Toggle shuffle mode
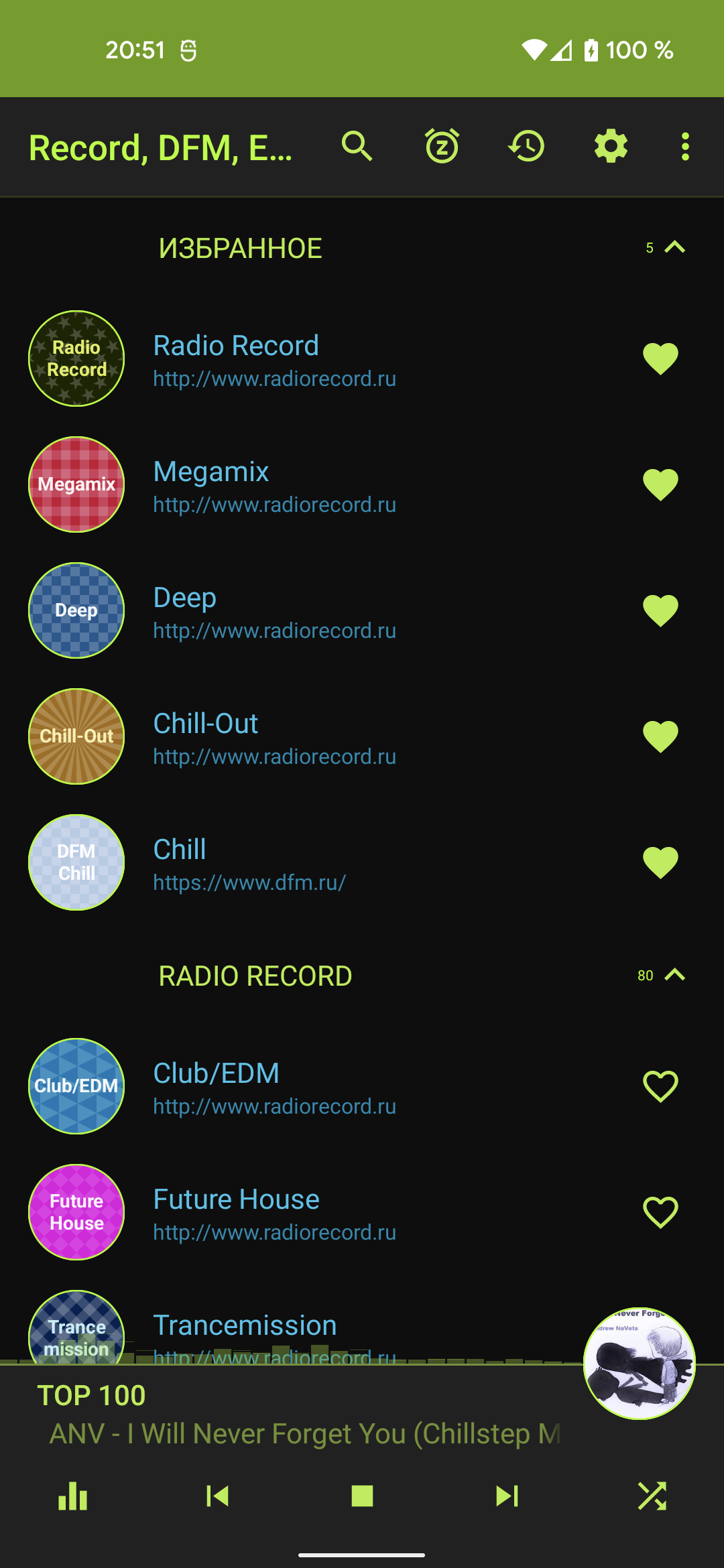 652,1496
